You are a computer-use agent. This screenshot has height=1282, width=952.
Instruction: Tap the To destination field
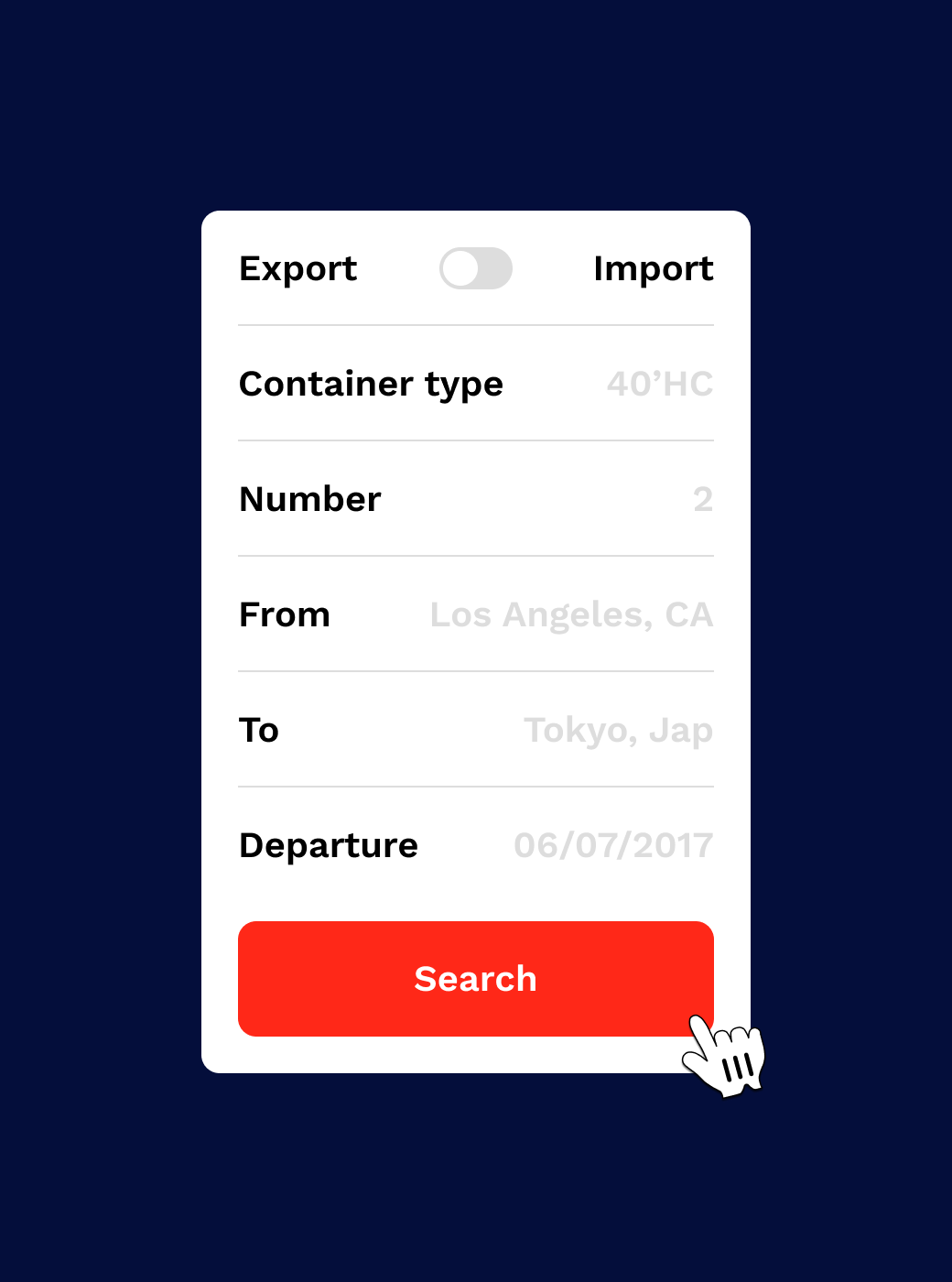(x=618, y=730)
